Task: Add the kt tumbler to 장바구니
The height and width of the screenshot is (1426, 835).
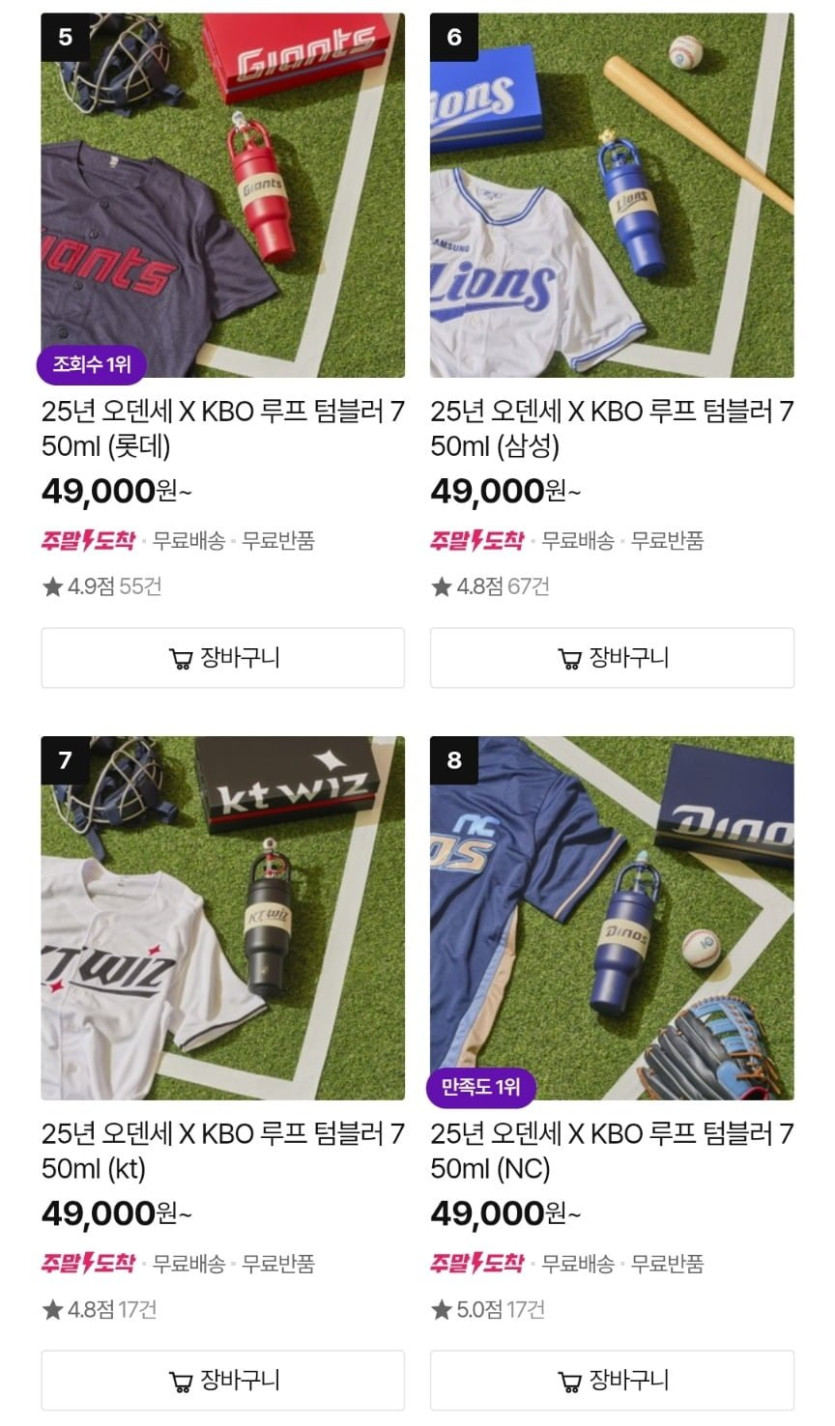Action: (x=222, y=1381)
